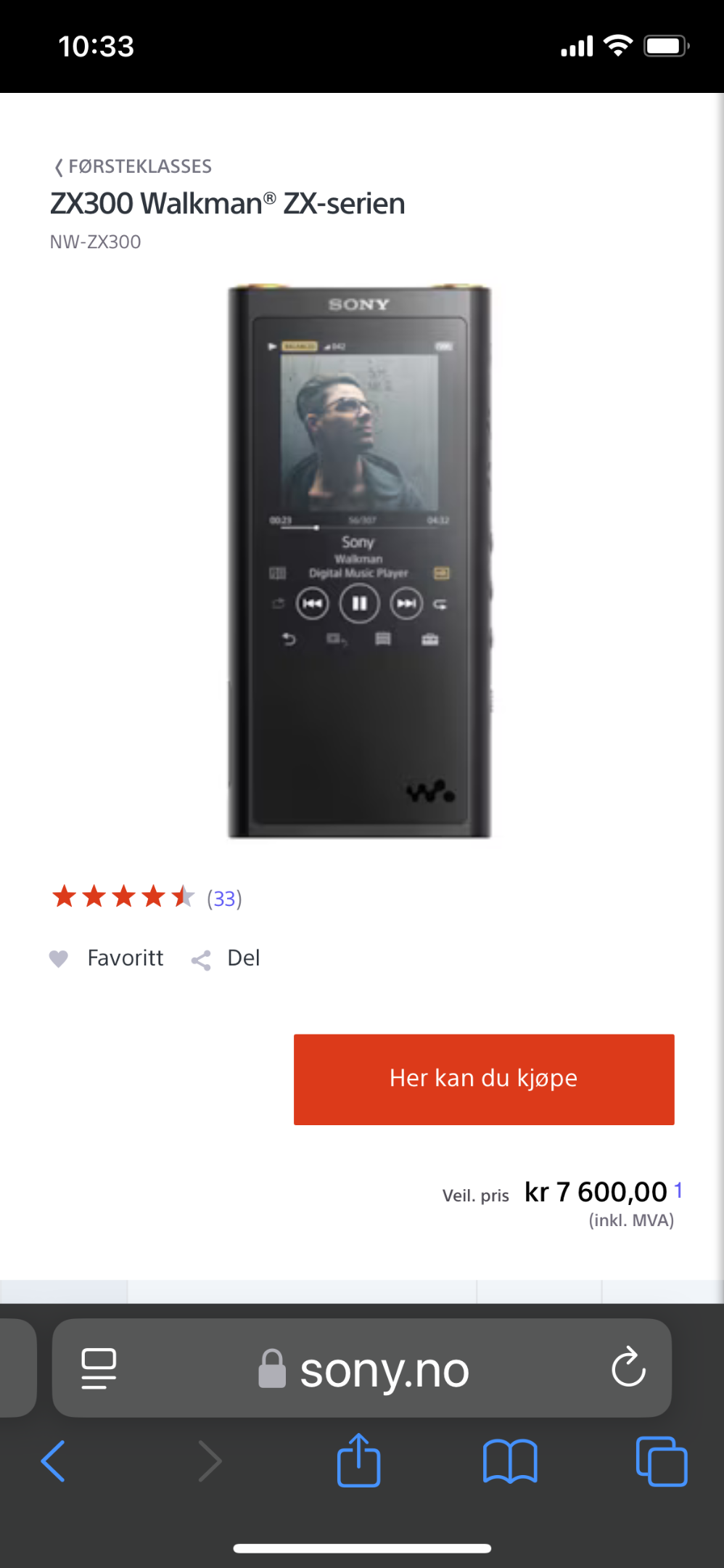This screenshot has height=1568, width=724.
Task: Open the Safari share sheet
Action: point(359,1460)
